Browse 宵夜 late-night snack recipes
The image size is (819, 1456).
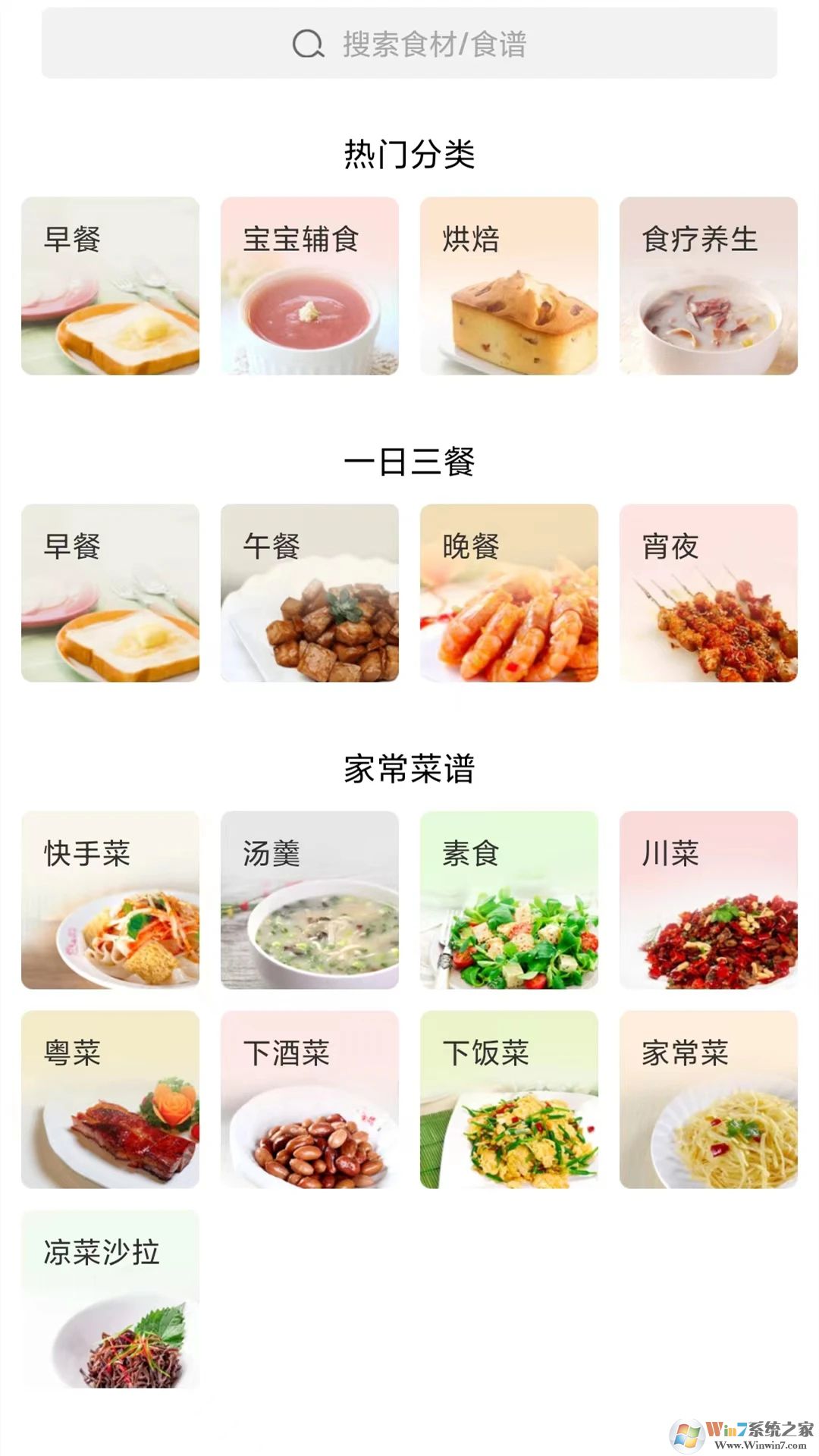point(708,595)
